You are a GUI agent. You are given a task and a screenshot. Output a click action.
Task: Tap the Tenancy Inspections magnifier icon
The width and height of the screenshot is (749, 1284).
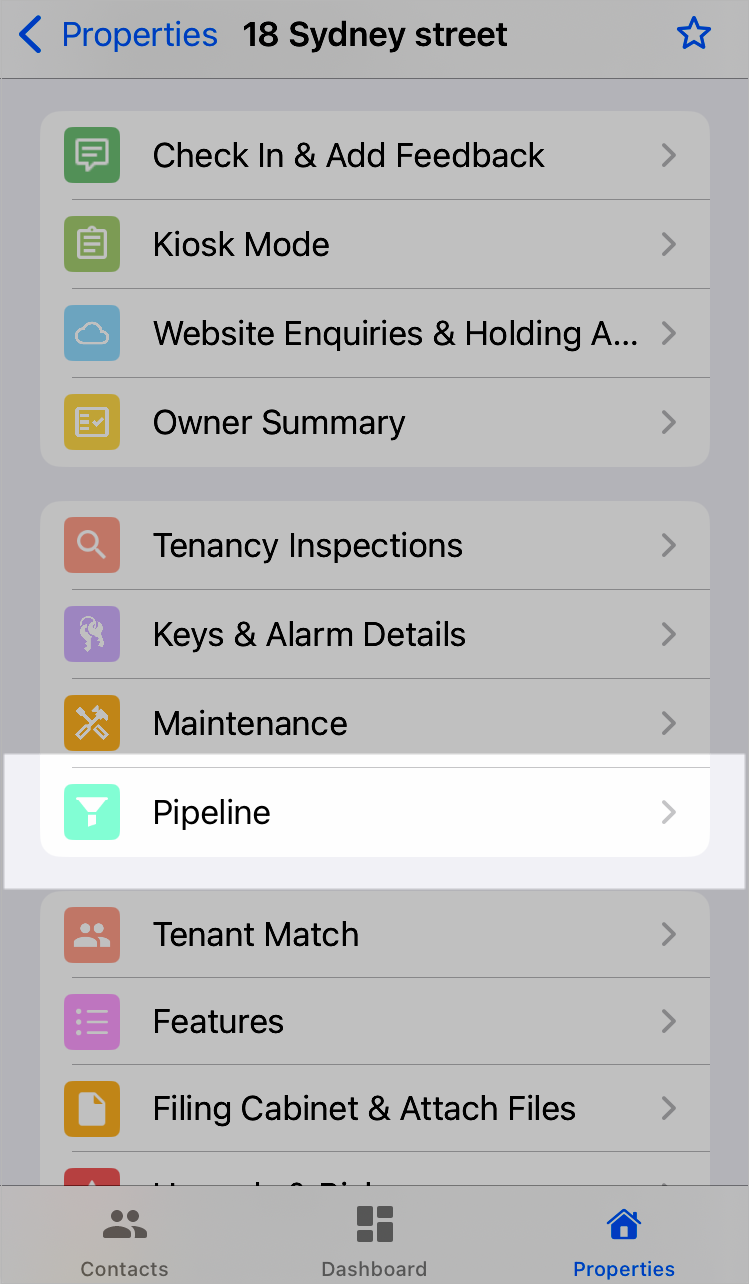[91, 545]
